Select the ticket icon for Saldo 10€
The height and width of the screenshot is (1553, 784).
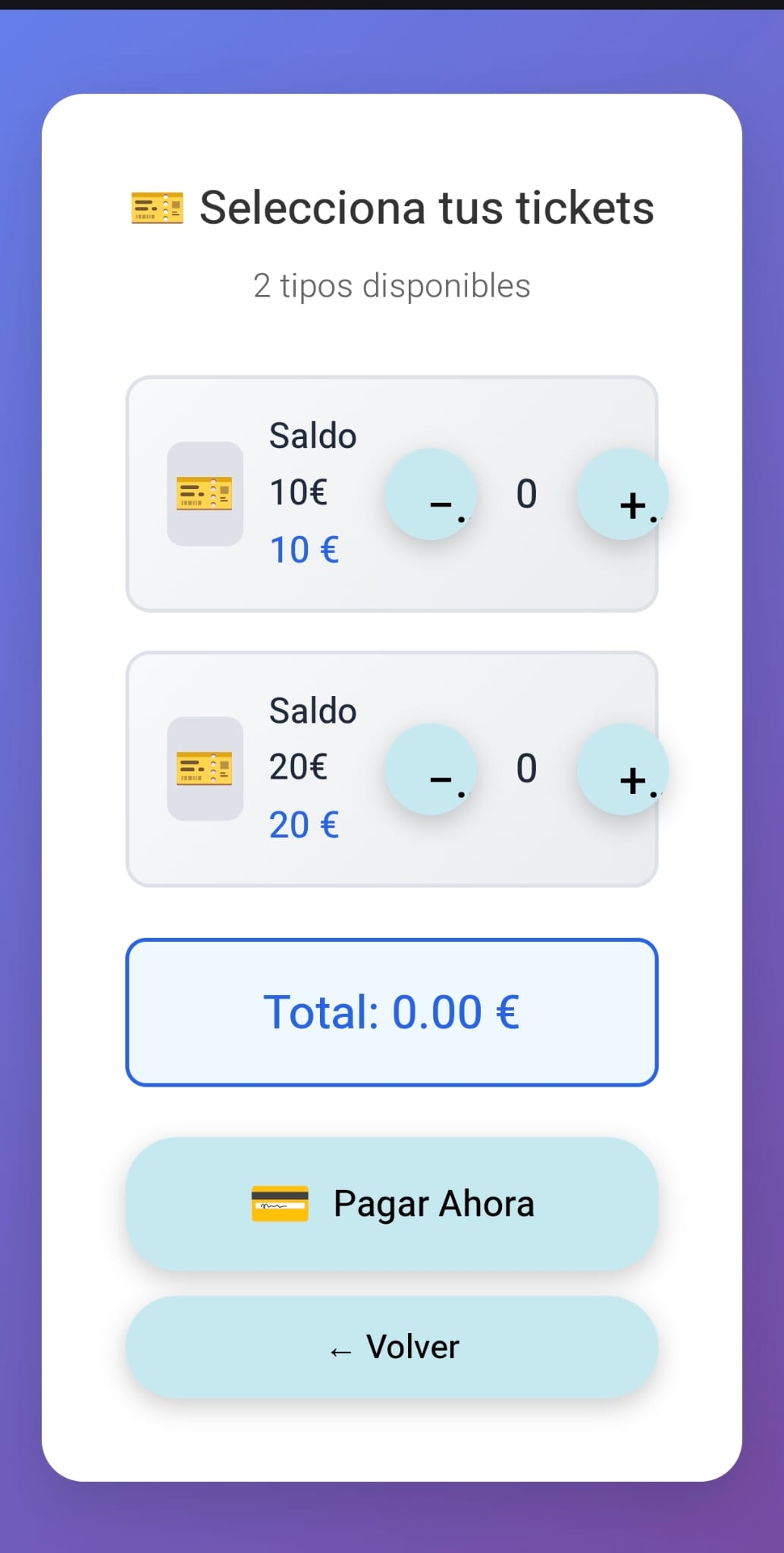[205, 493]
